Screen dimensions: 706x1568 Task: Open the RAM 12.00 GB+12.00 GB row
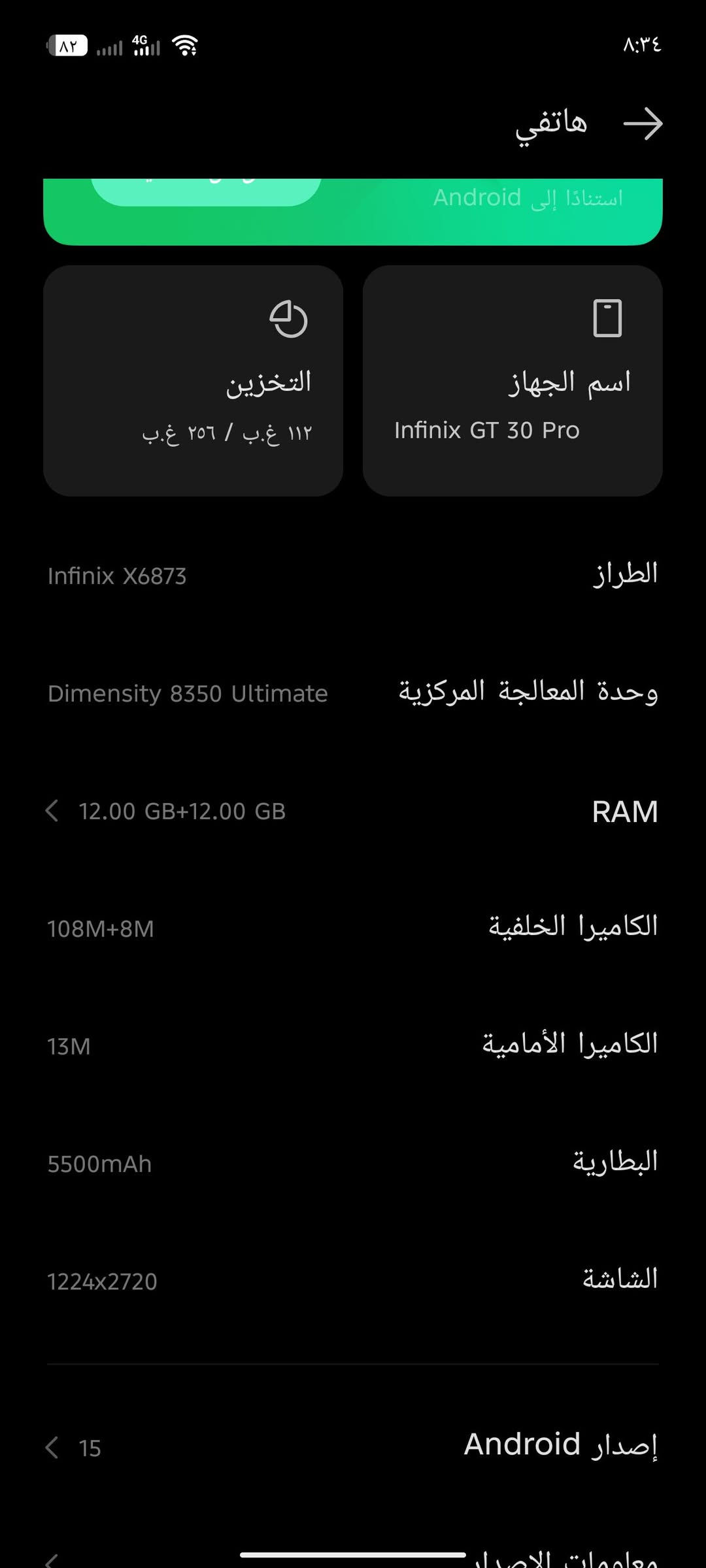[353, 811]
